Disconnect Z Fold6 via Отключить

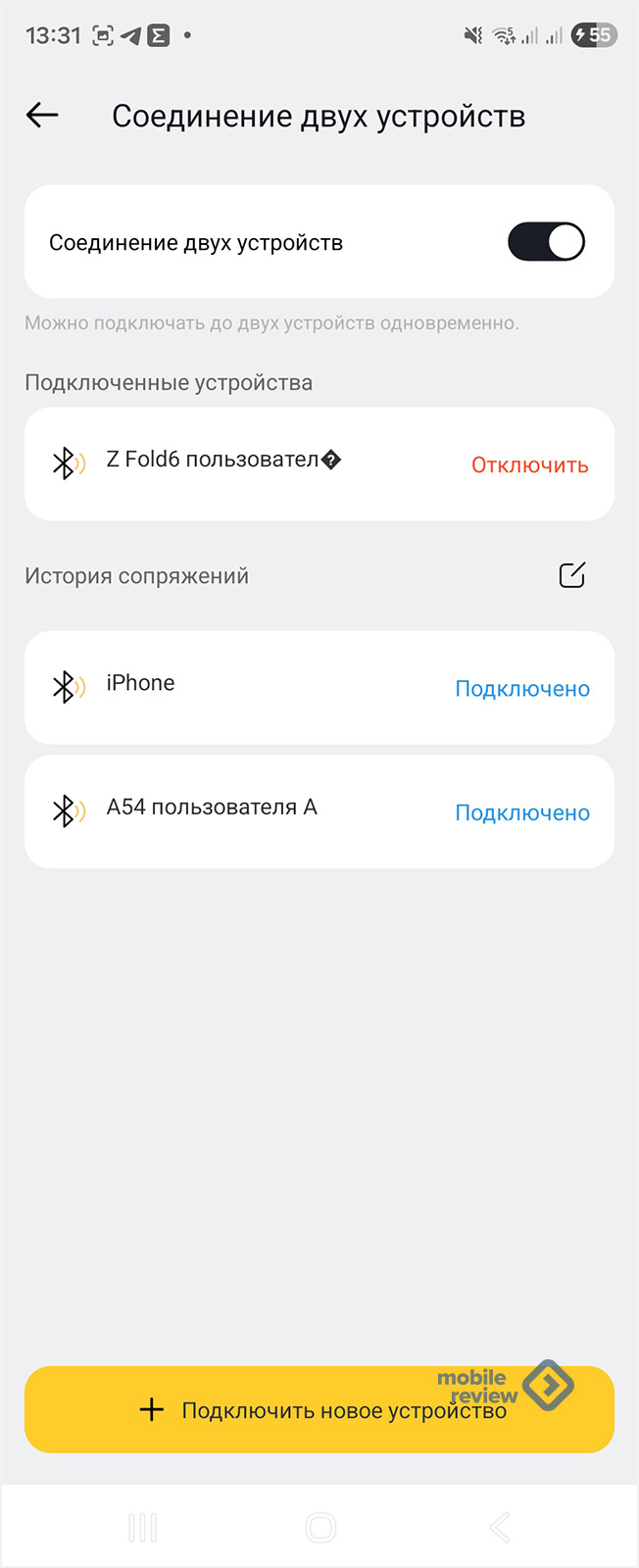pyautogui.click(x=529, y=465)
